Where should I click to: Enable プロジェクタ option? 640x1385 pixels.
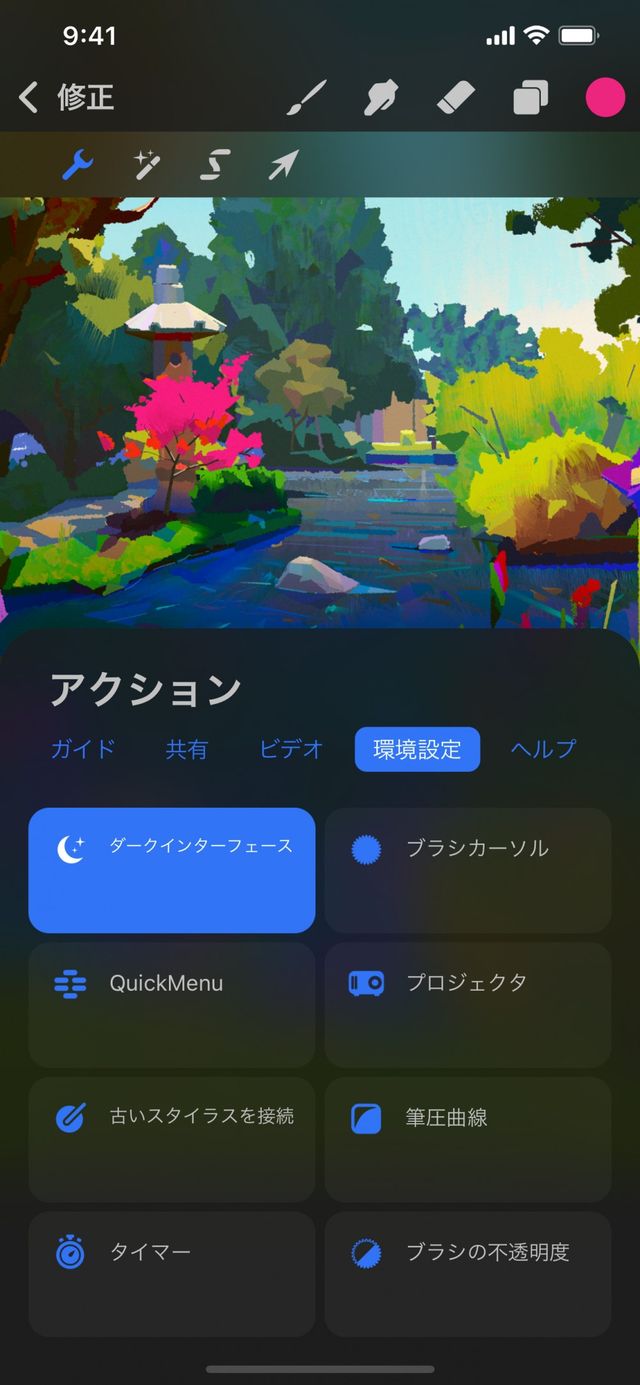tap(467, 1004)
